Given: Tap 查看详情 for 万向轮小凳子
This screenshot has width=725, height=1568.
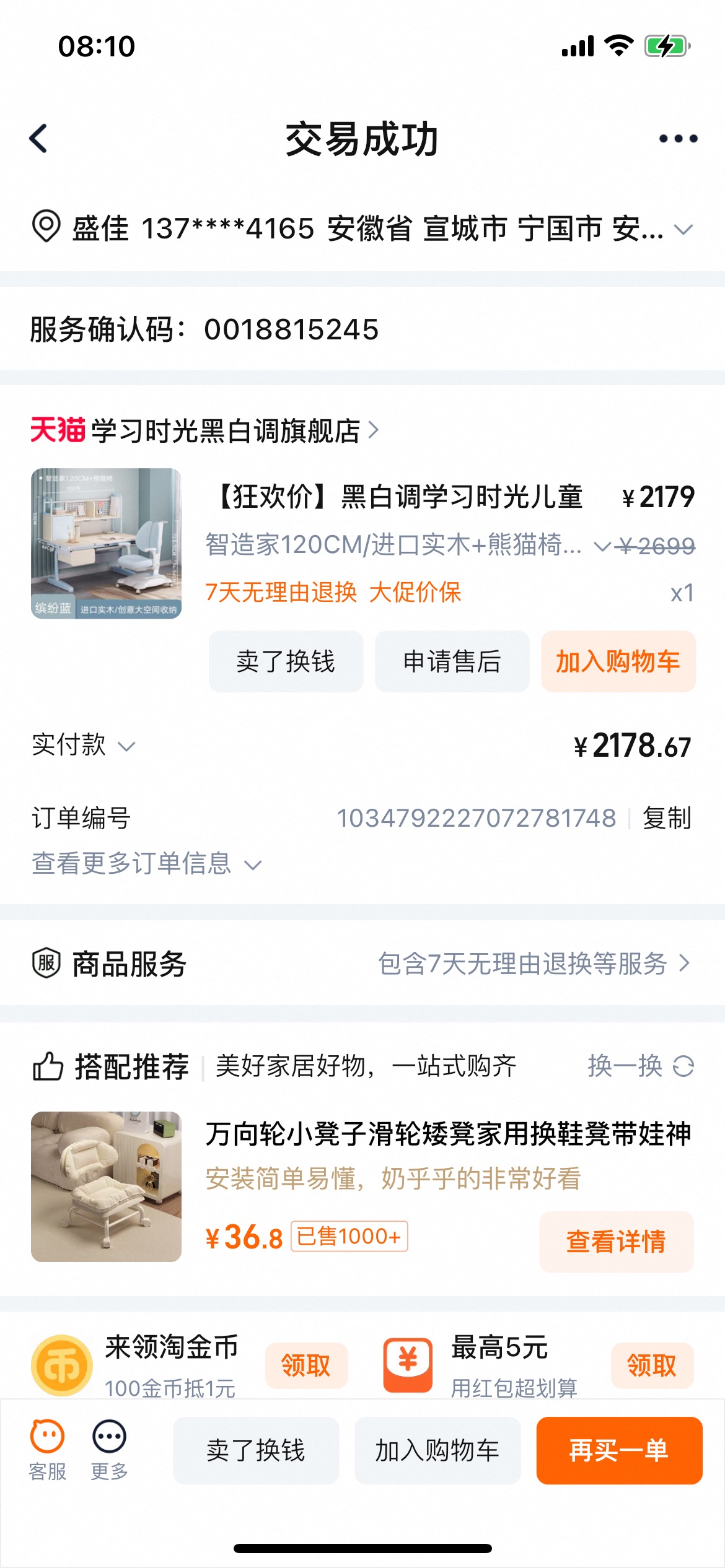Looking at the screenshot, I should 616,1242.
